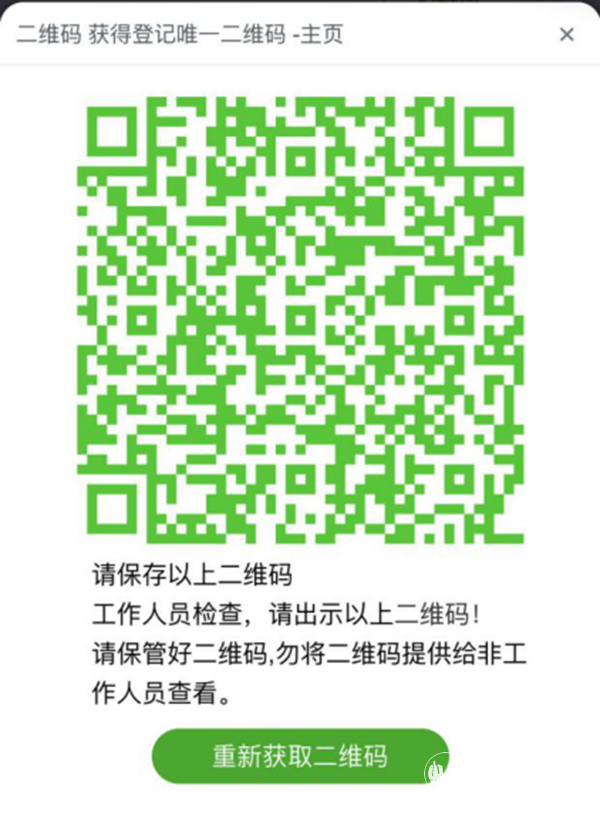Image resolution: width=600 pixels, height=816 pixels.
Task: Tap 重新获取二维码 to regenerate the code
Action: (299, 756)
